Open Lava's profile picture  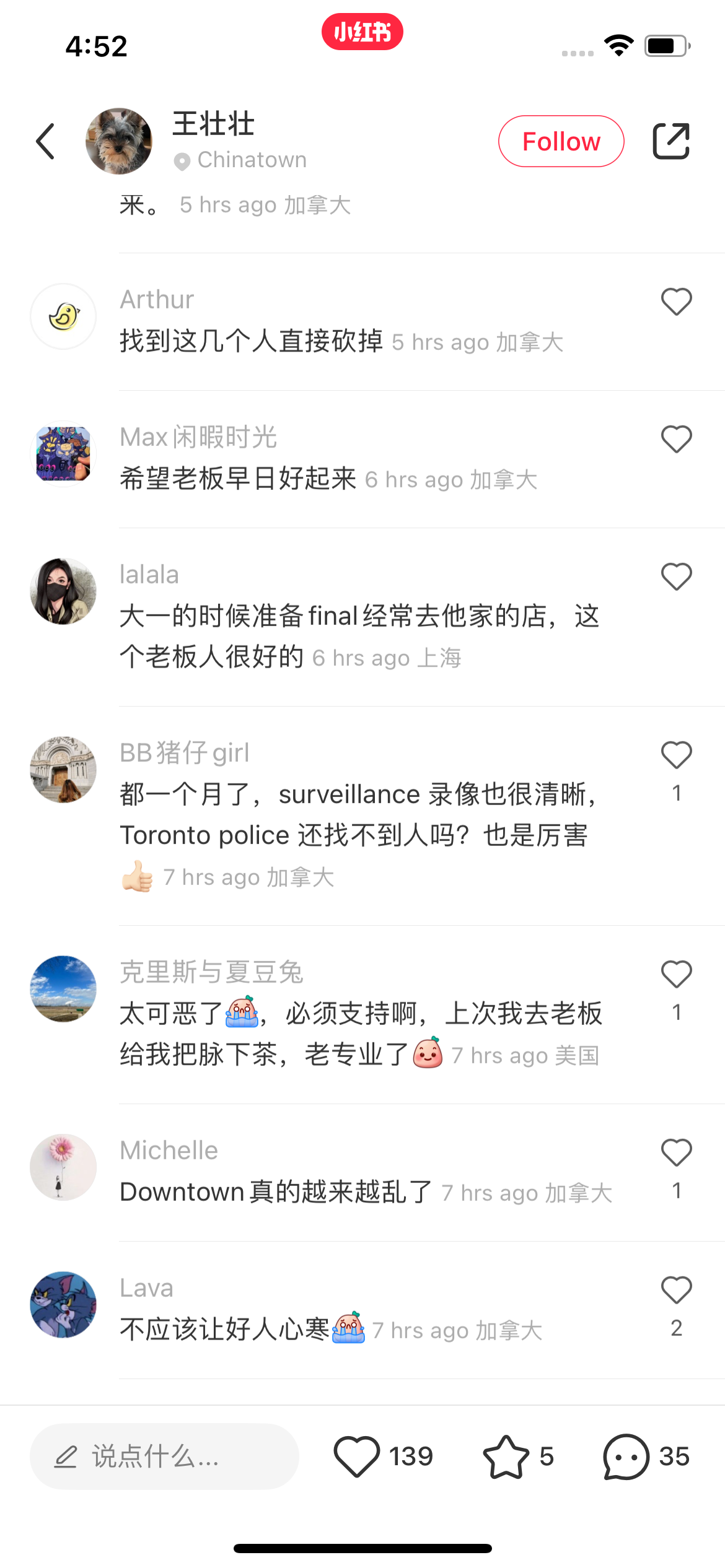(63, 1305)
